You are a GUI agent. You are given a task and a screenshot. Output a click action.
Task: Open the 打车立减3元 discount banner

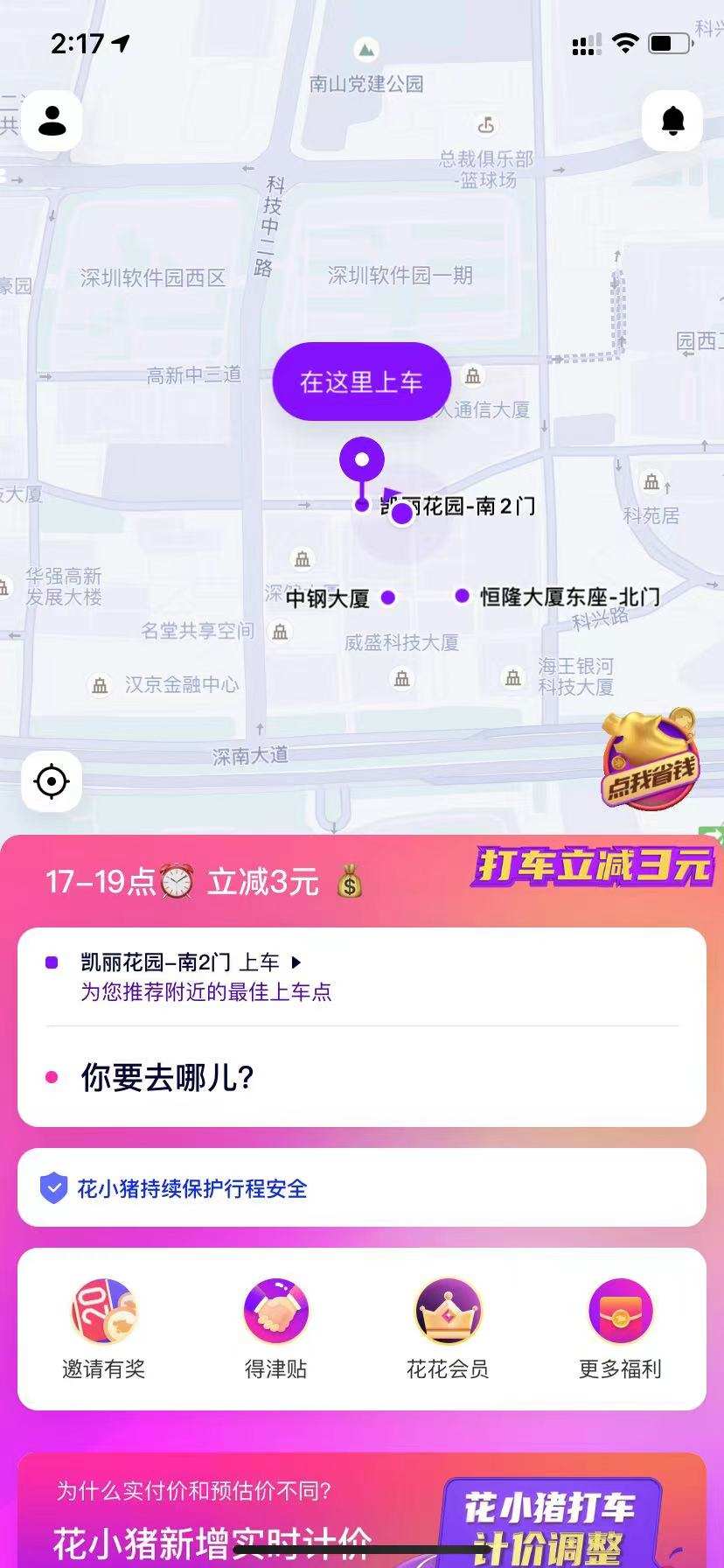593,866
